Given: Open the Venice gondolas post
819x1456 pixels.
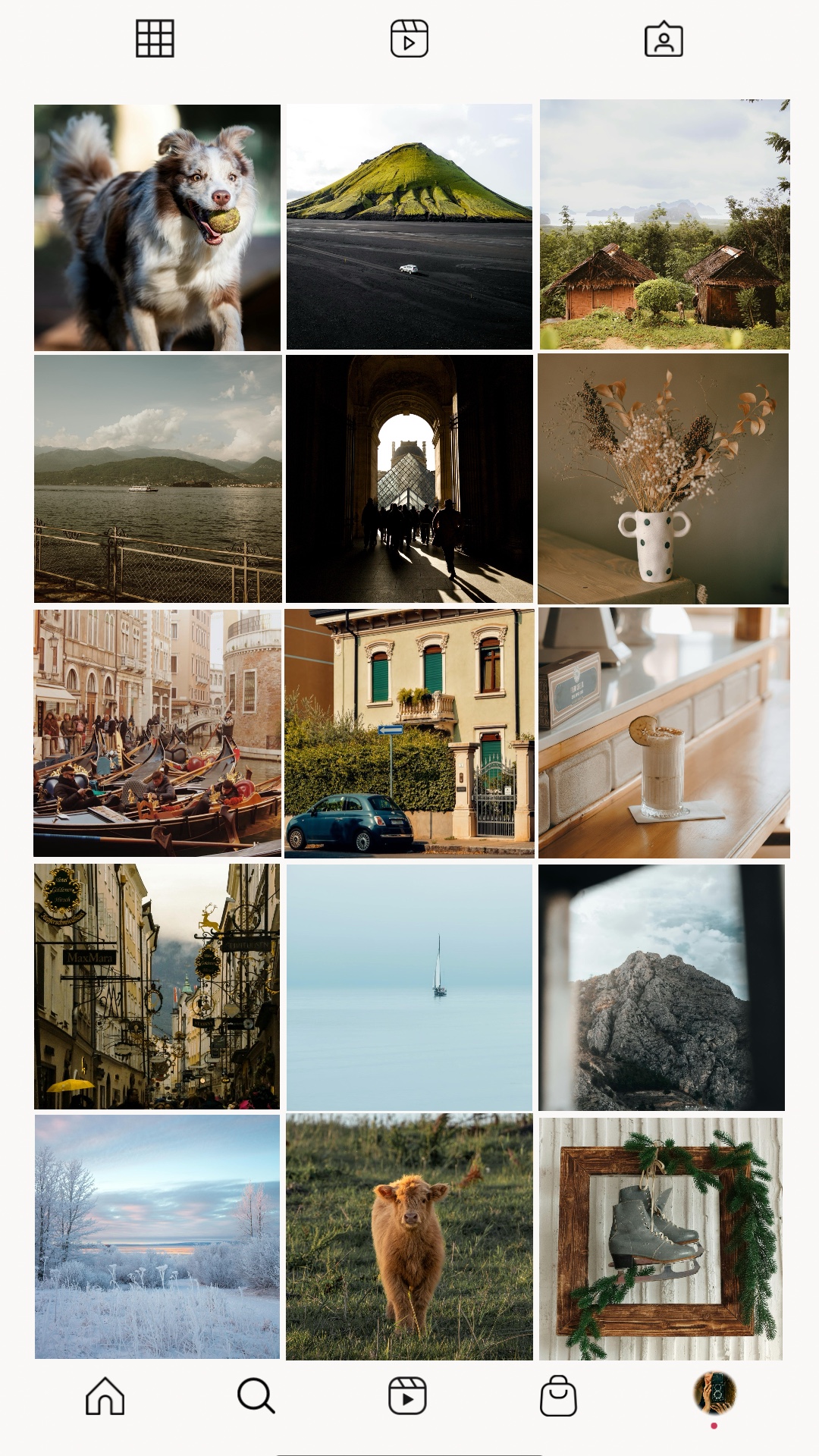Looking at the screenshot, I should coord(157,733).
